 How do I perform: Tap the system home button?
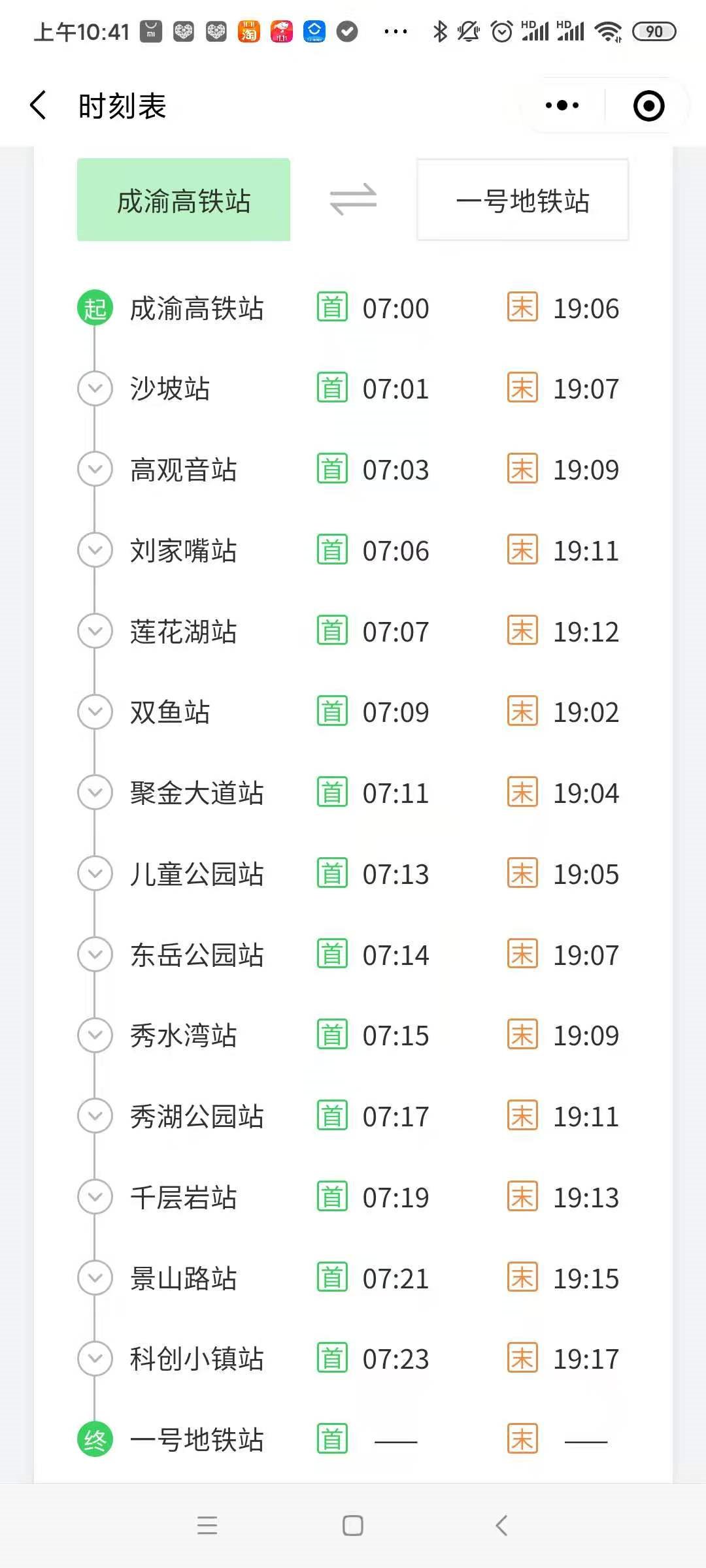[353, 1526]
